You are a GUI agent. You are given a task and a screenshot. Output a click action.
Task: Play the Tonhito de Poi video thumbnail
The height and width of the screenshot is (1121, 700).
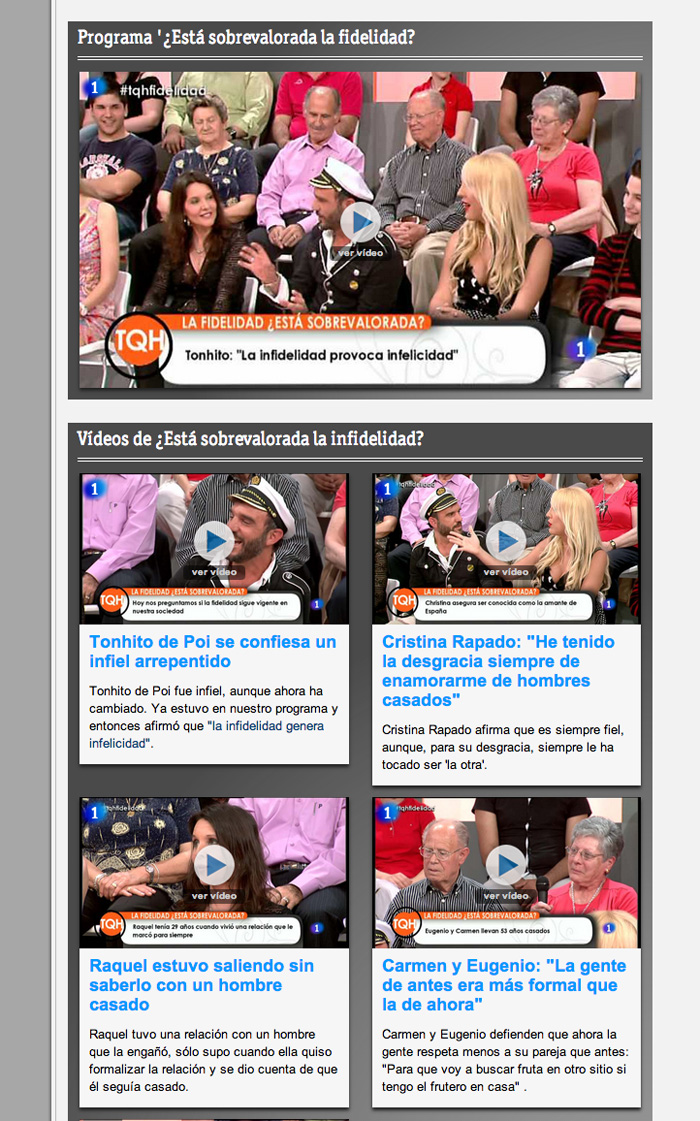pos(214,542)
